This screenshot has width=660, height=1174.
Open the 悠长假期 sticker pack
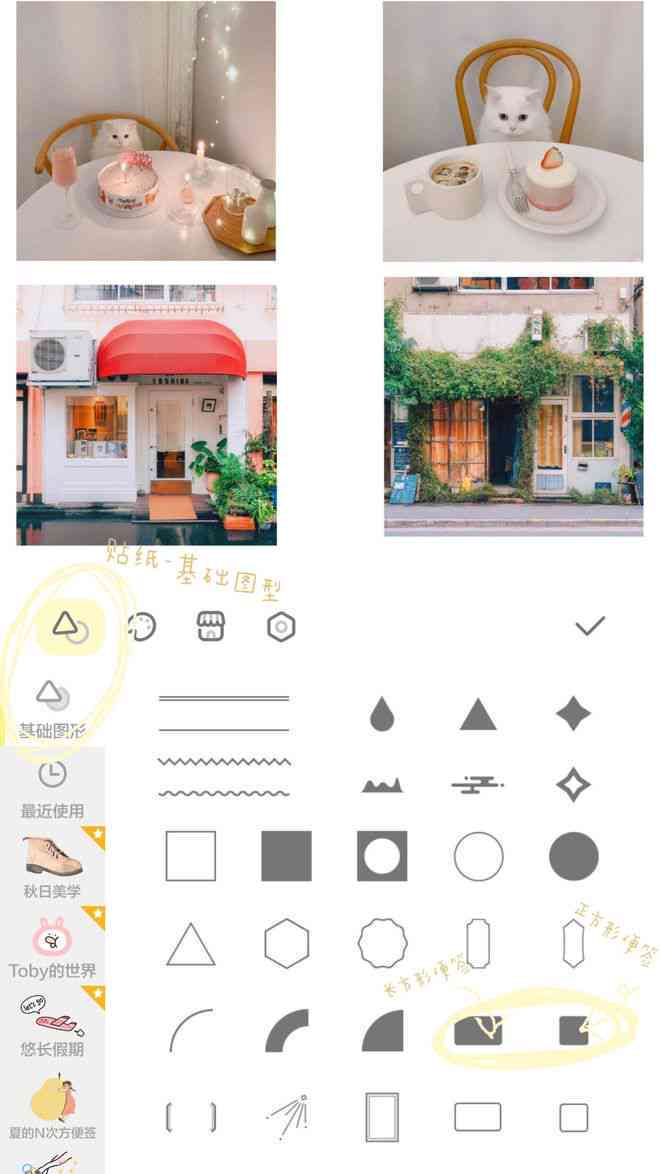pyautogui.click(x=52, y=1024)
